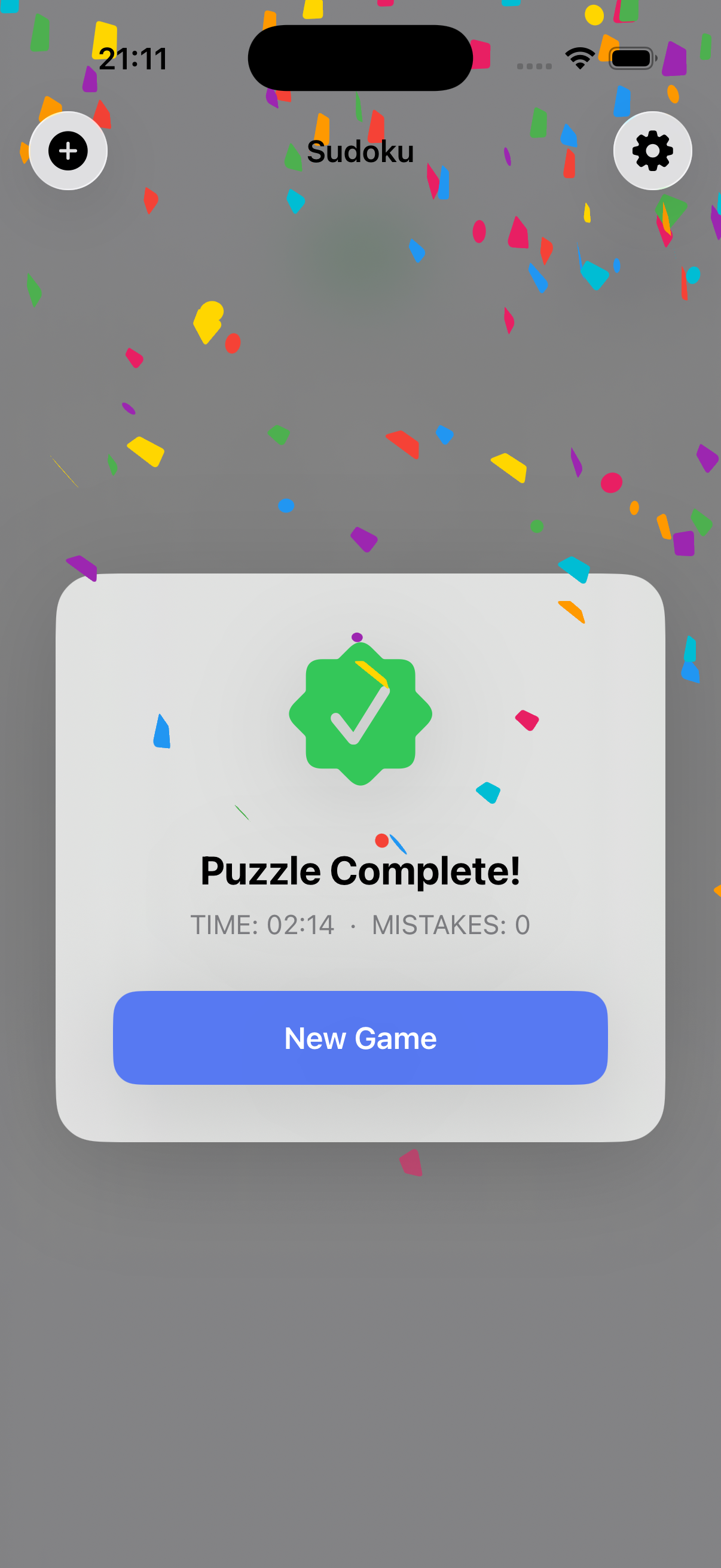Tap the Sudoku title
This screenshot has height=1568, width=721.
[x=360, y=151]
